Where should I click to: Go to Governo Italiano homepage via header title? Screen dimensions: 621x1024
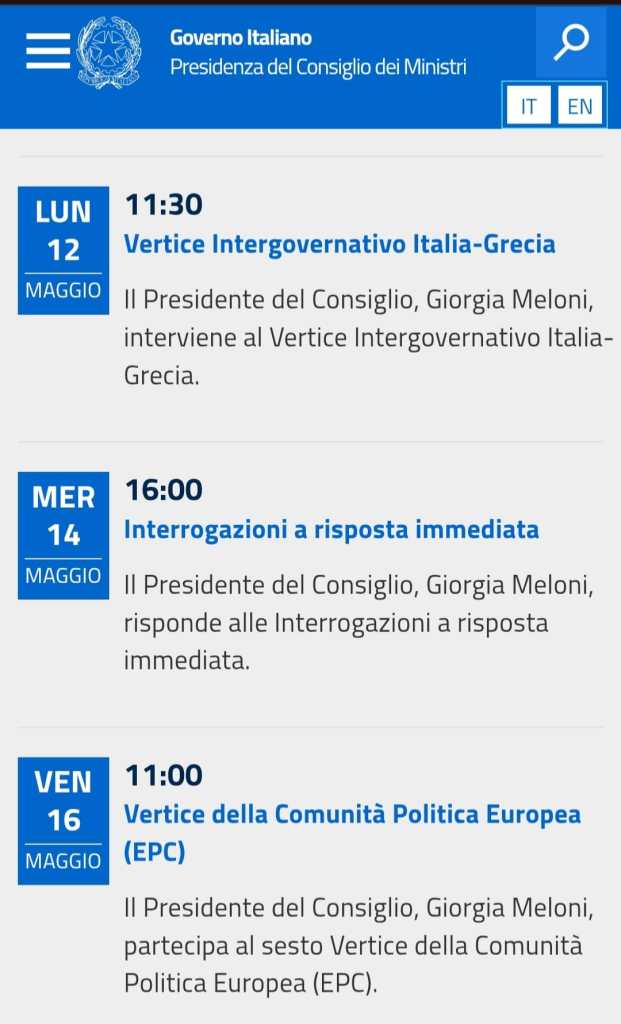[241, 38]
